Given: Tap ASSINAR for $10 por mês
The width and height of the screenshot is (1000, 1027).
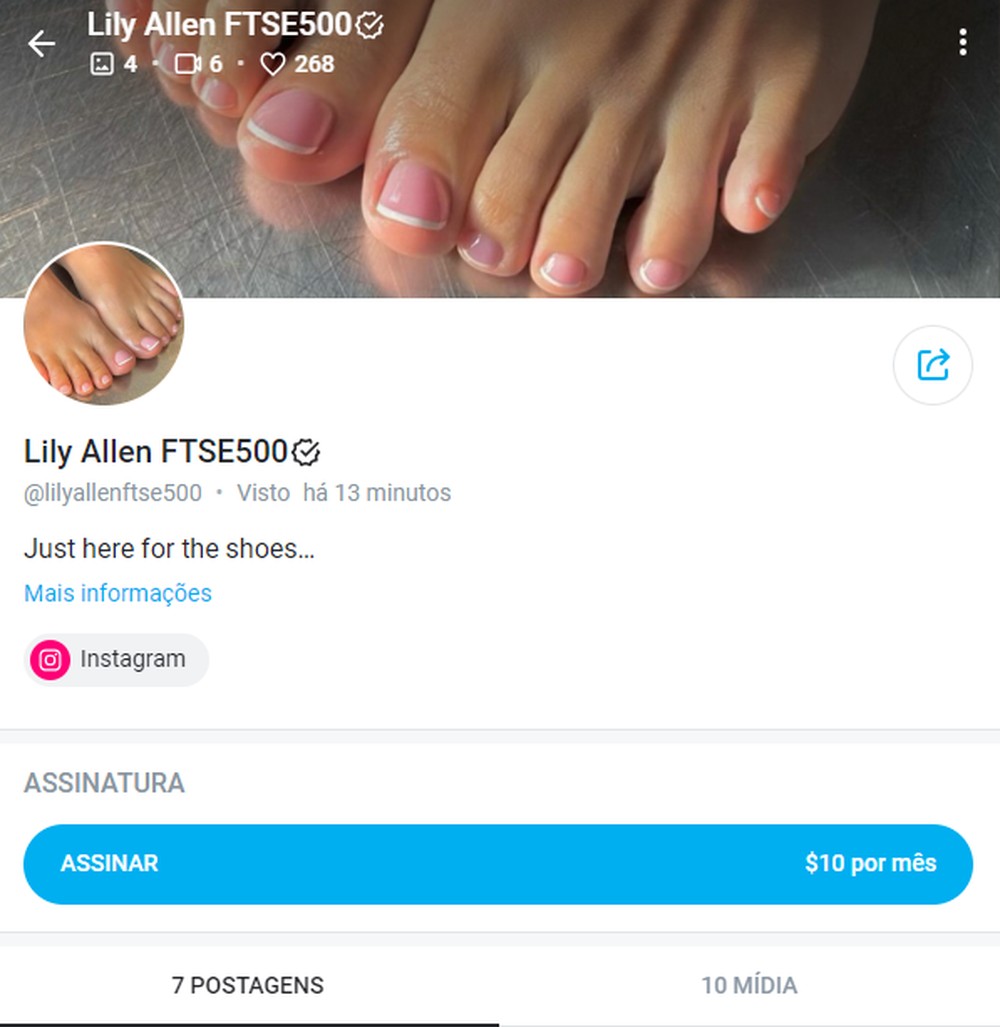Looking at the screenshot, I should coord(498,864).
